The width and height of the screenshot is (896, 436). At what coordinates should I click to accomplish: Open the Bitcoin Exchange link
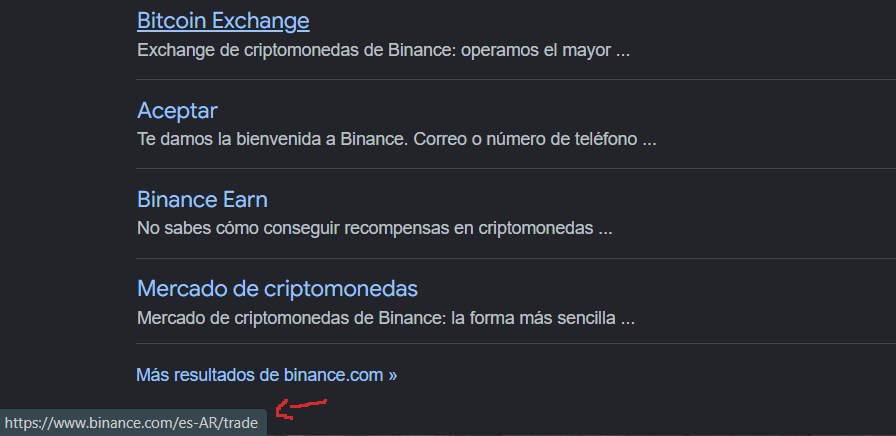(223, 21)
